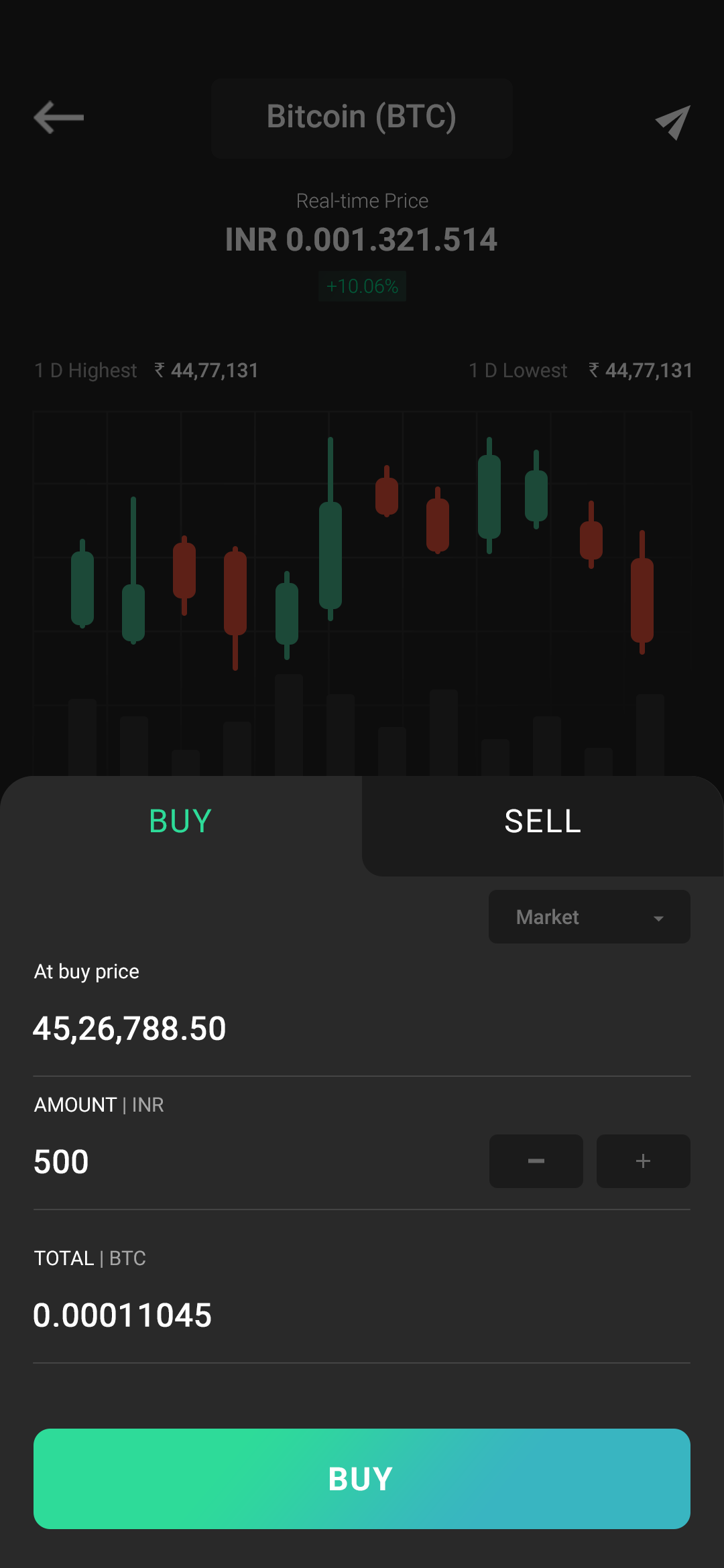Switch to the SELL tab
The height and width of the screenshot is (1568, 724).
542,822
